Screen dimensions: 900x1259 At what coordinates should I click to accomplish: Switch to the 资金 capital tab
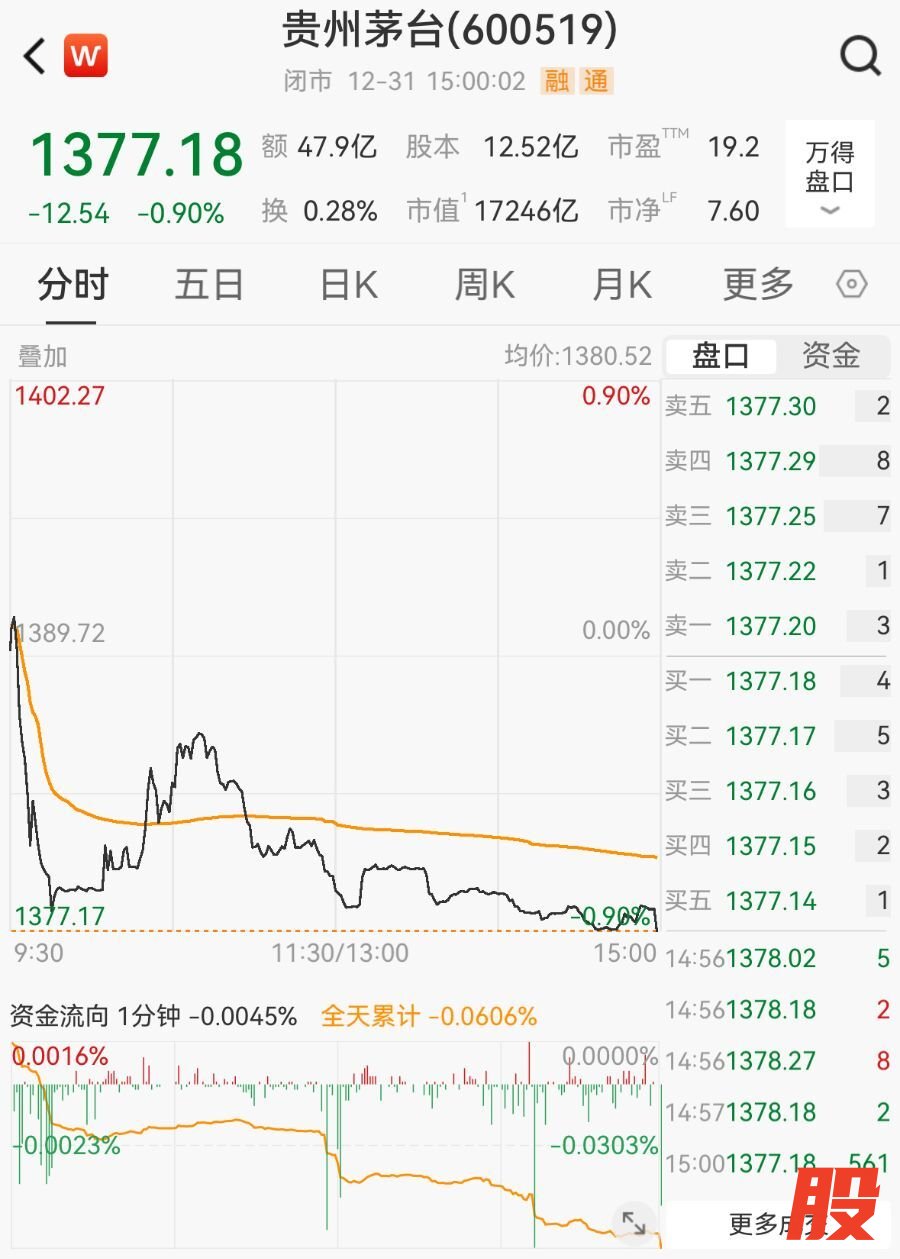tap(831, 356)
